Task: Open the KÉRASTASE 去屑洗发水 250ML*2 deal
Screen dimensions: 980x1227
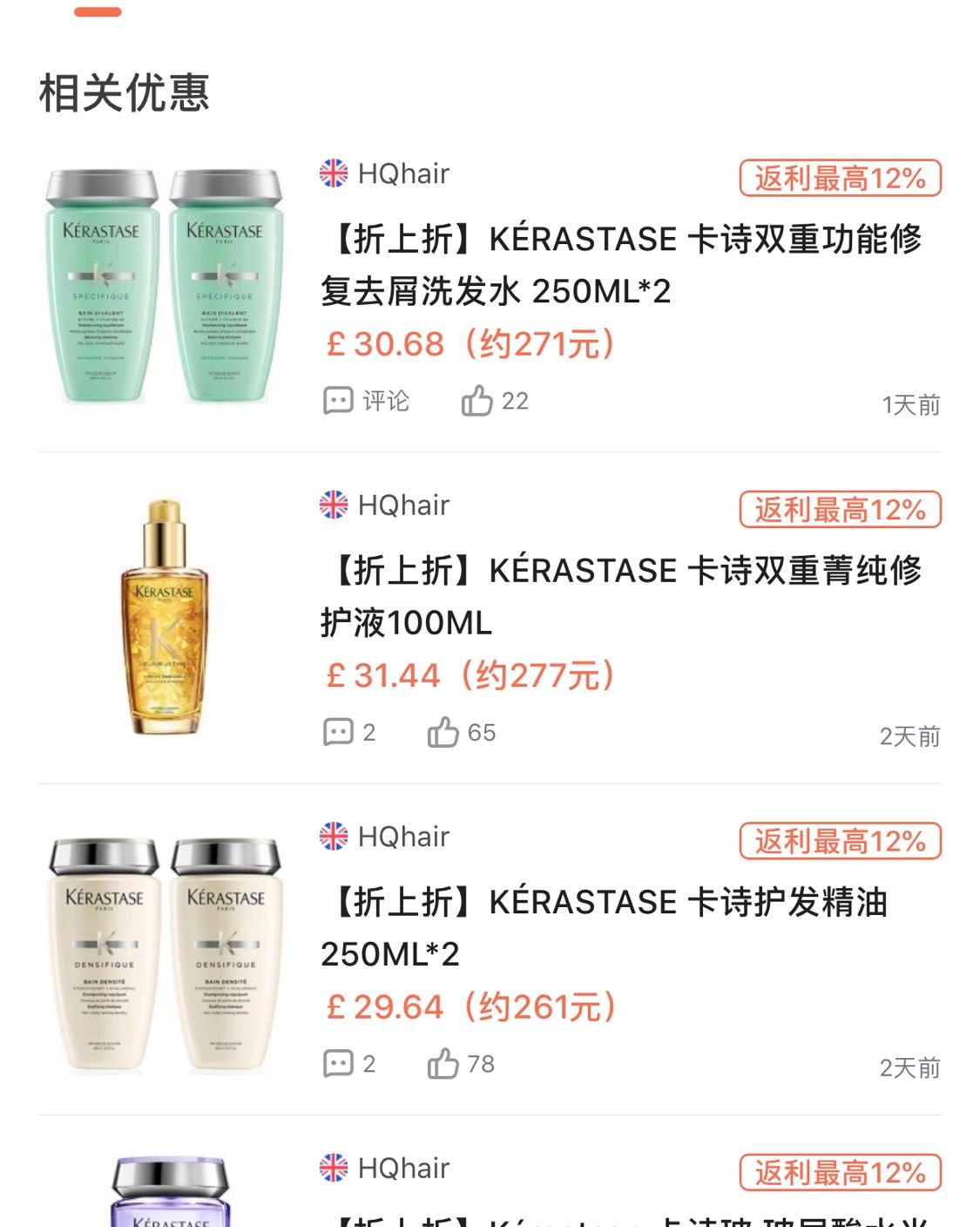Action: [x=620, y=264]
